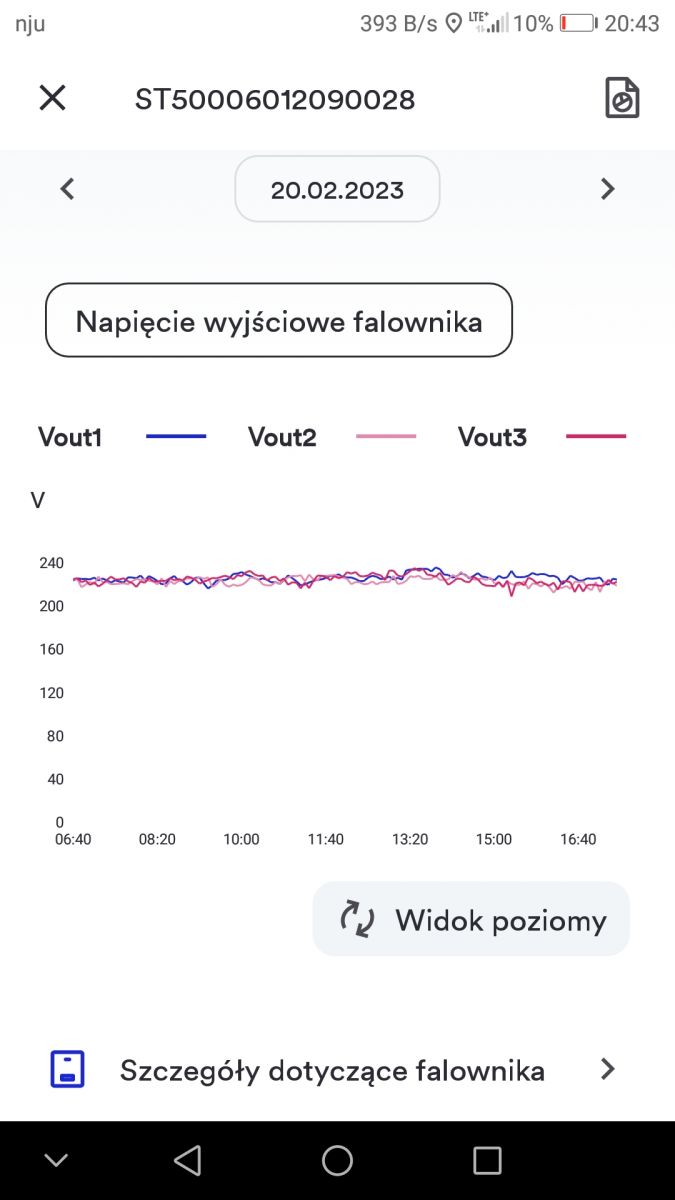Switch to Widok poziomy landscape view

pos(471,919)
